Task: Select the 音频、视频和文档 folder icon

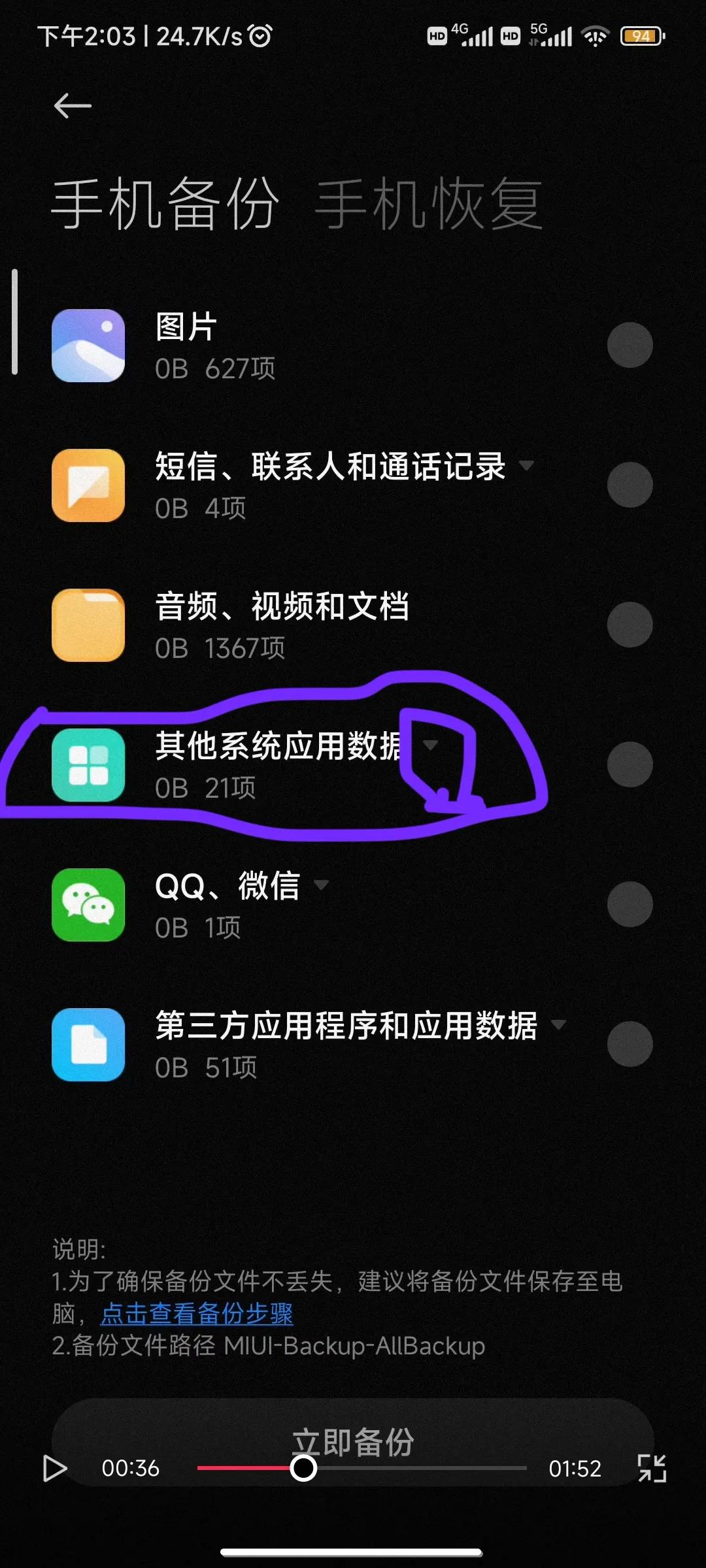Action: [88, 624]
